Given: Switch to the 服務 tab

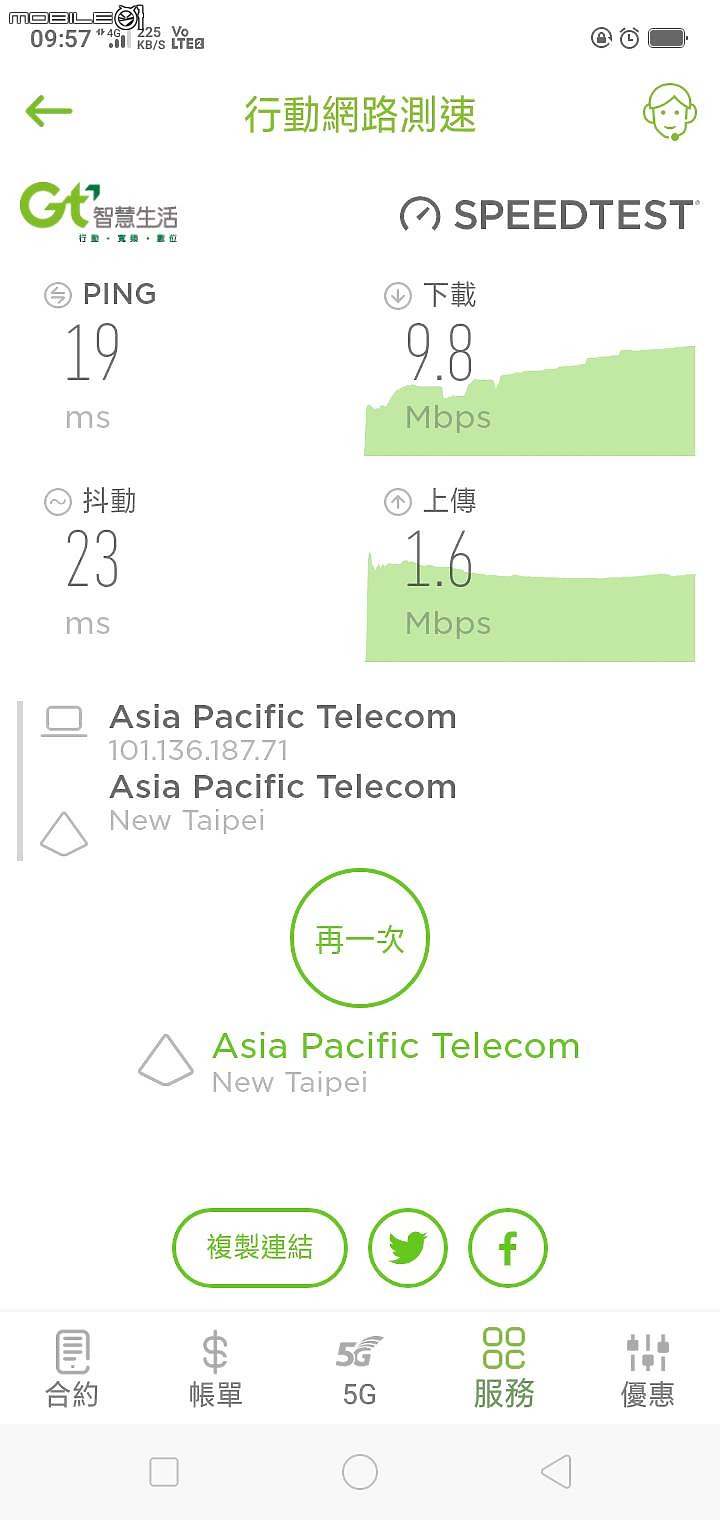Looking at the screenshot, I should [x=504, y=1369].
